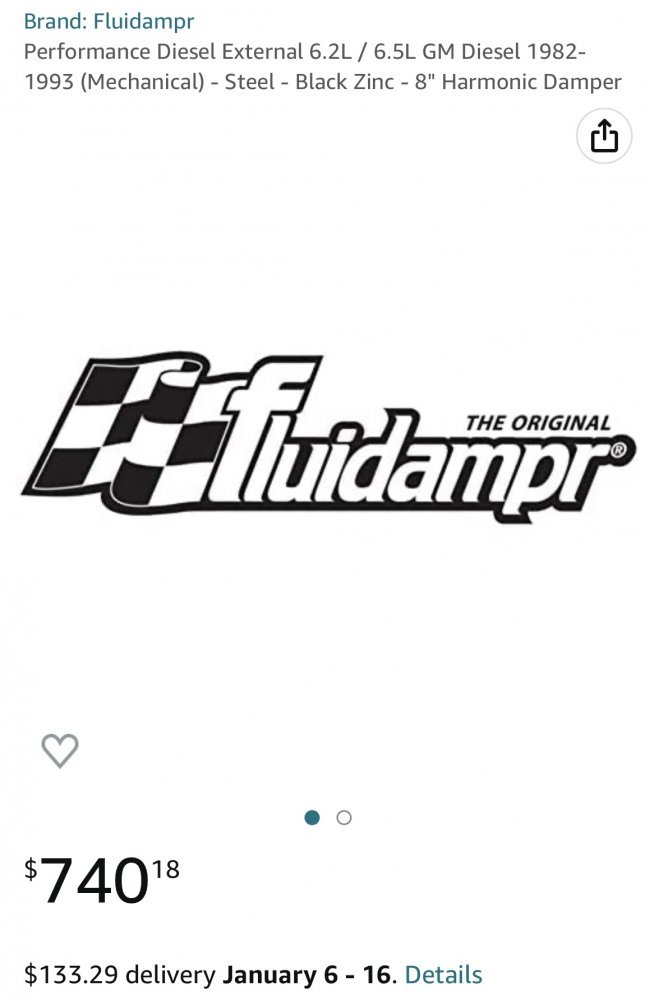The width and height of the screenshot is (645, 1000).
Task: Open the Fluidampr brand link
Action: pos(108,21)
